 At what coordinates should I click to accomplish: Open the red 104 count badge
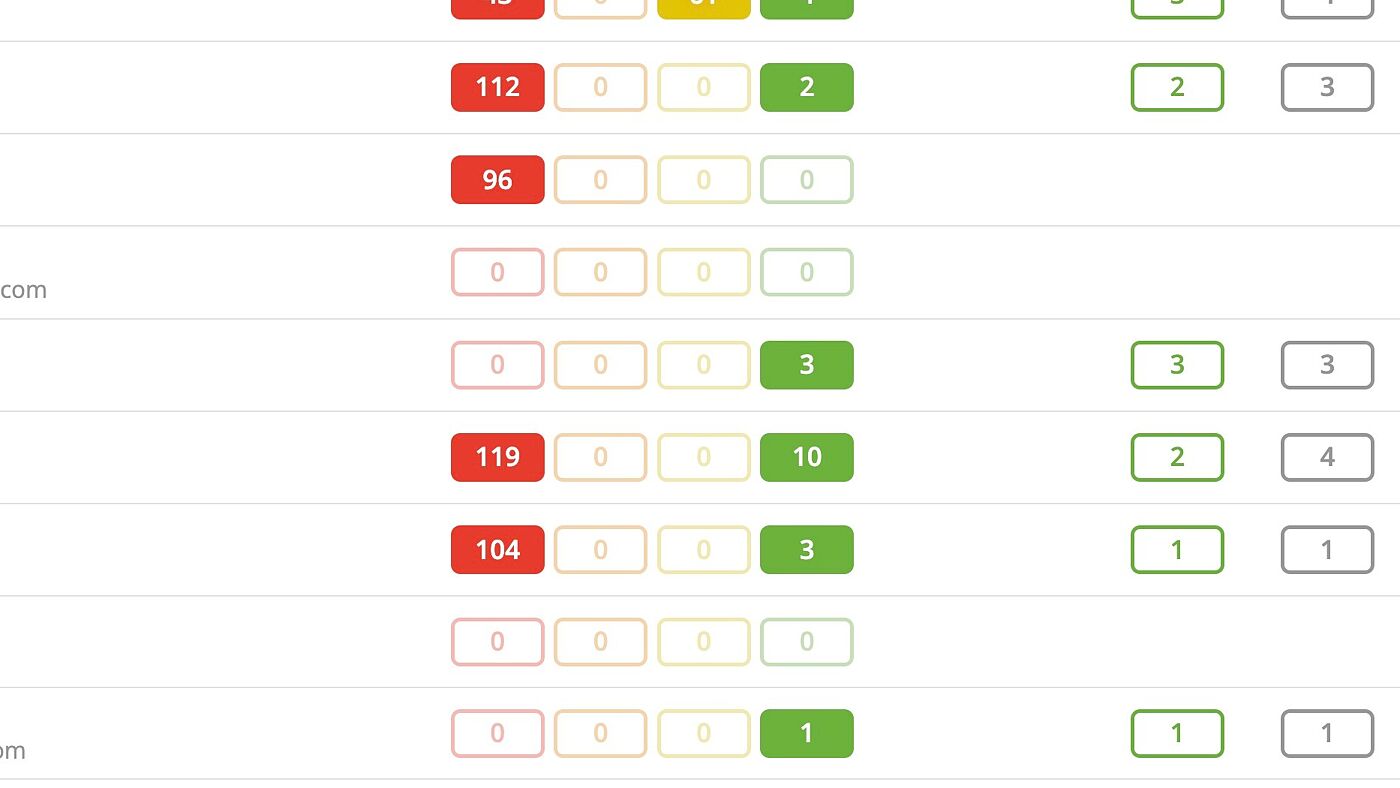pyautogui.click(x=497, y=550)
